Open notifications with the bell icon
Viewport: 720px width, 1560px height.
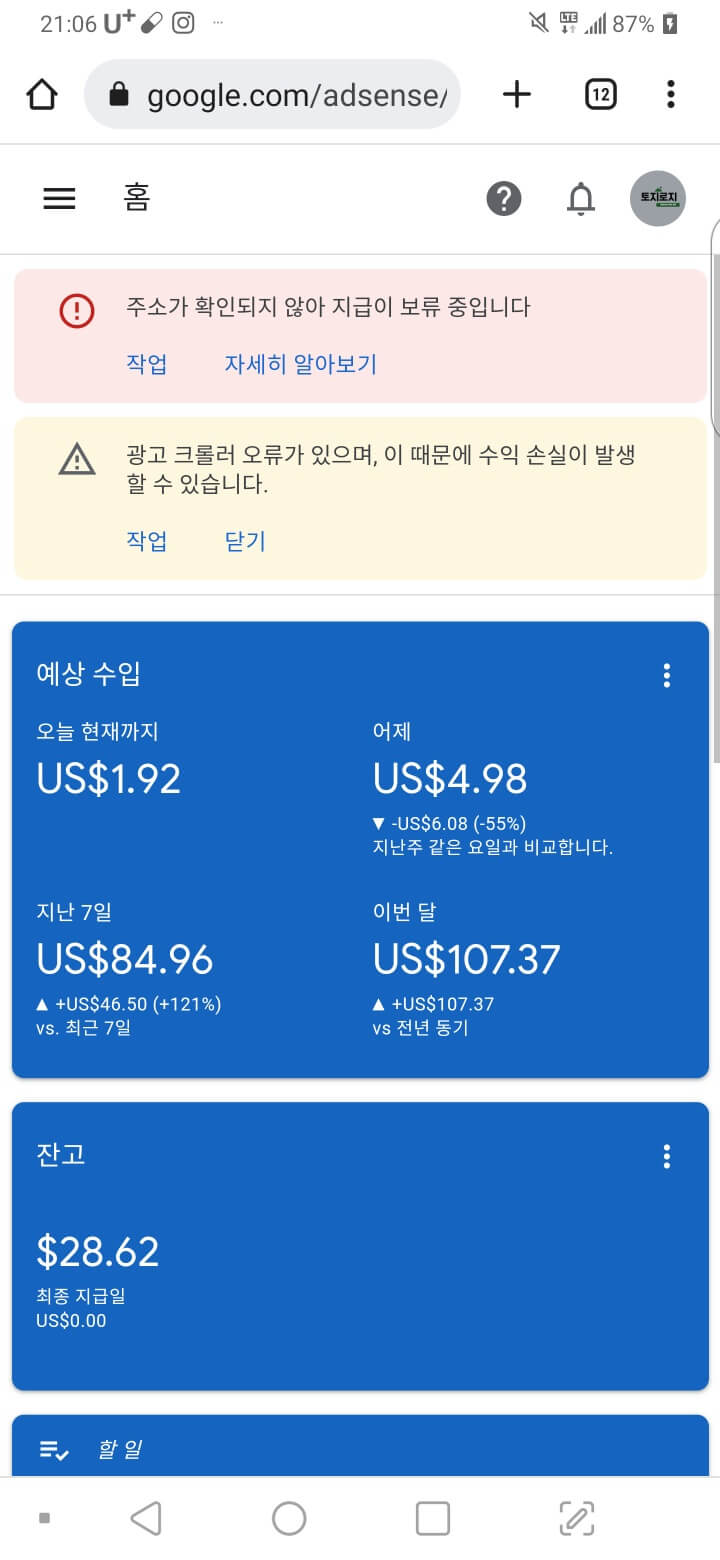coord(581,198)
